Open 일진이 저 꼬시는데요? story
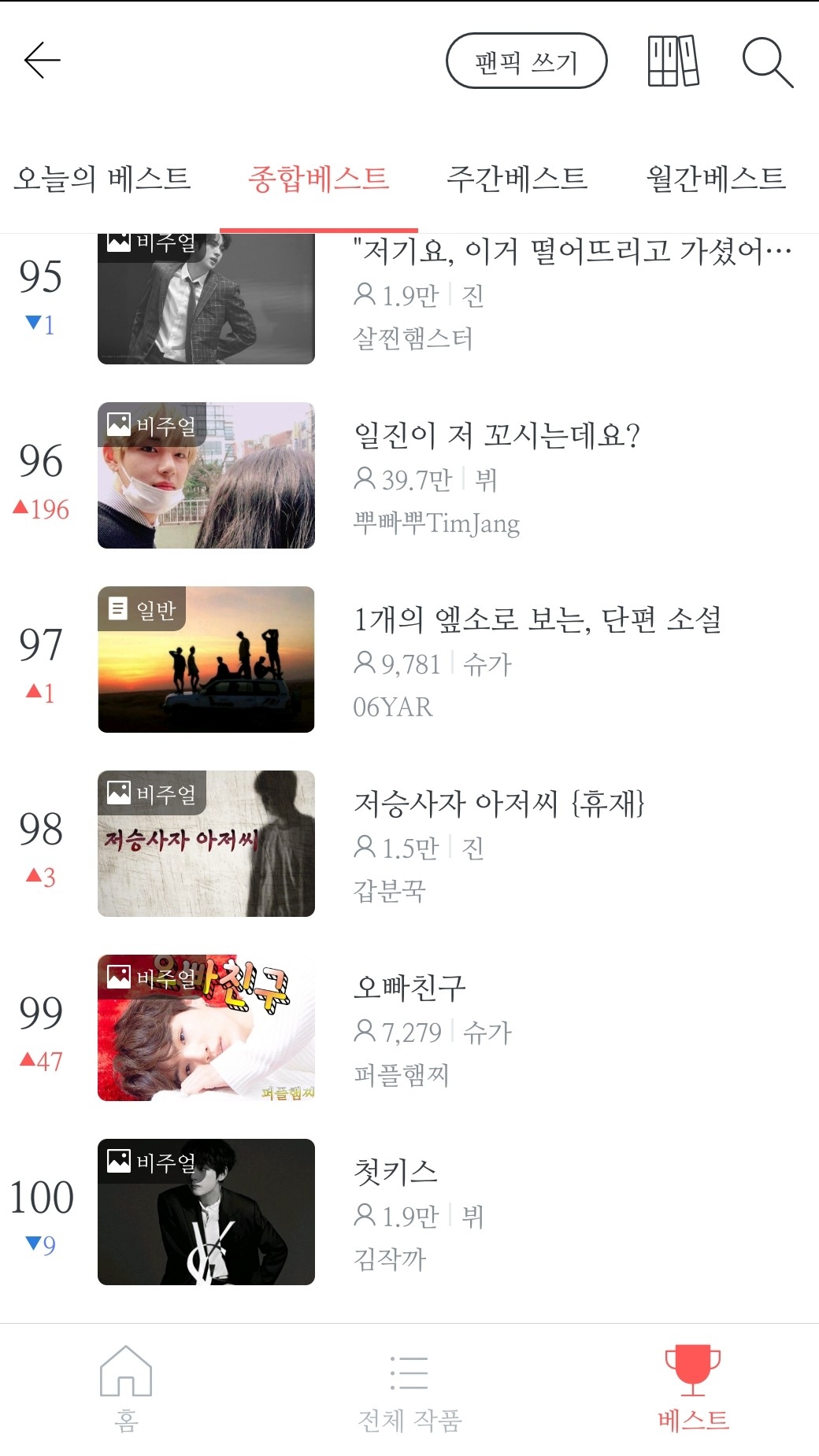Viewport: 819px width, 1456px height. pyautogui.click(x=497, y=436)
